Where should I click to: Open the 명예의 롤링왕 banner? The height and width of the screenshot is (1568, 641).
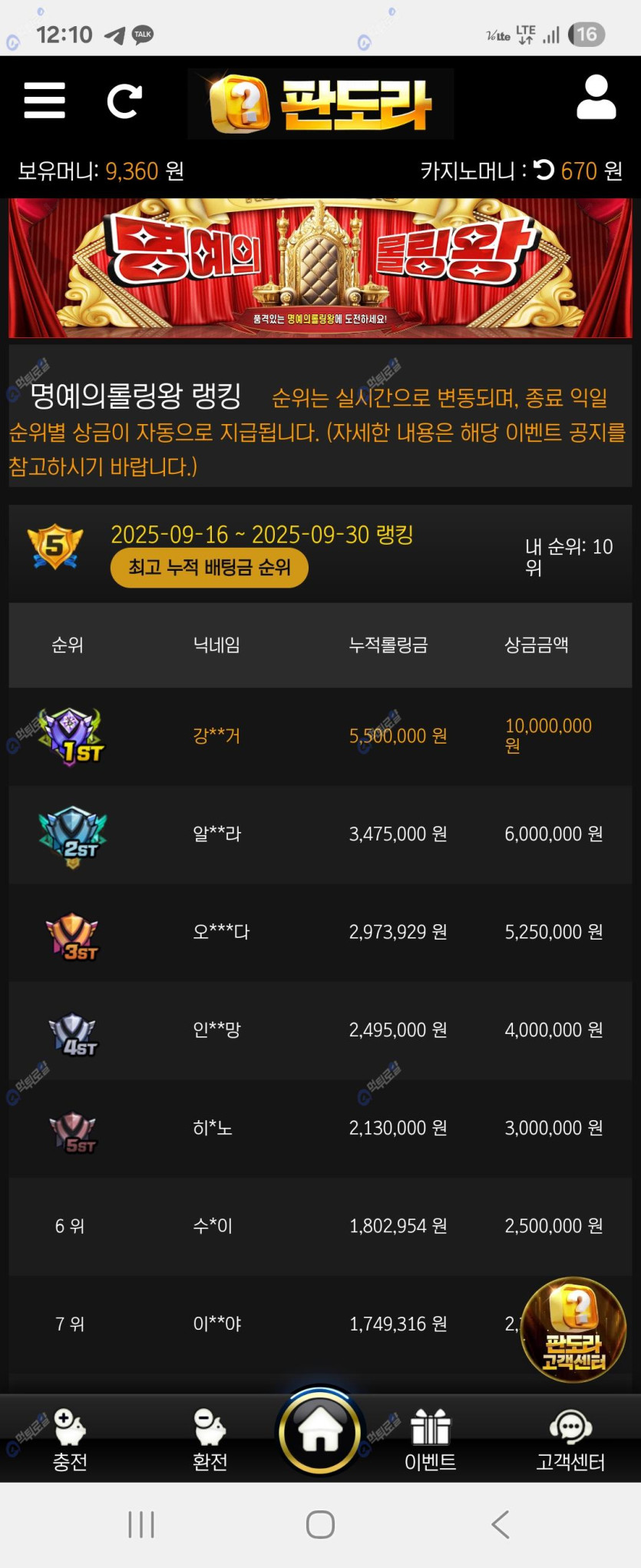pos(320,267)
